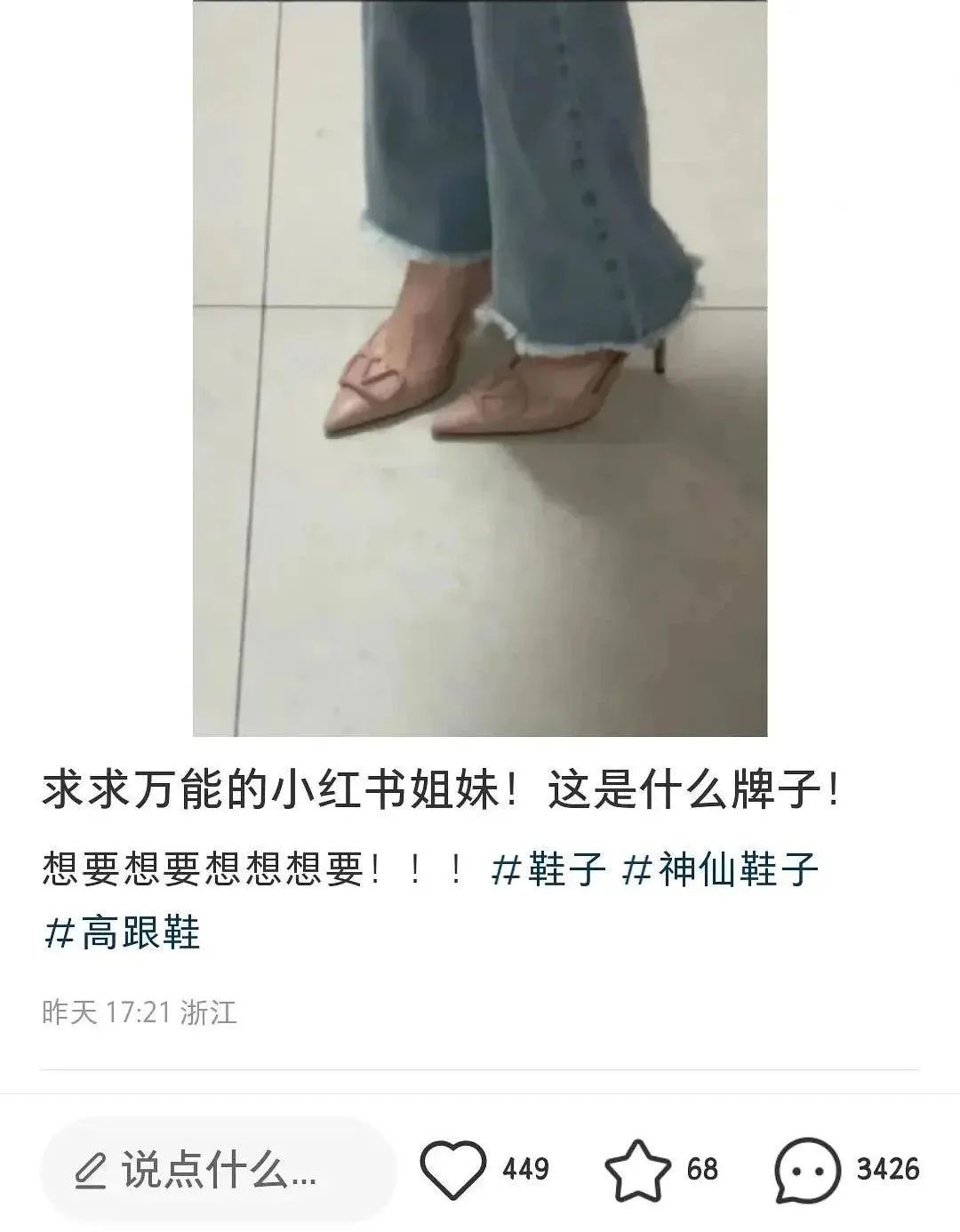View the shoe photo full screen
960x1232 pixels.
coord(480,368)
